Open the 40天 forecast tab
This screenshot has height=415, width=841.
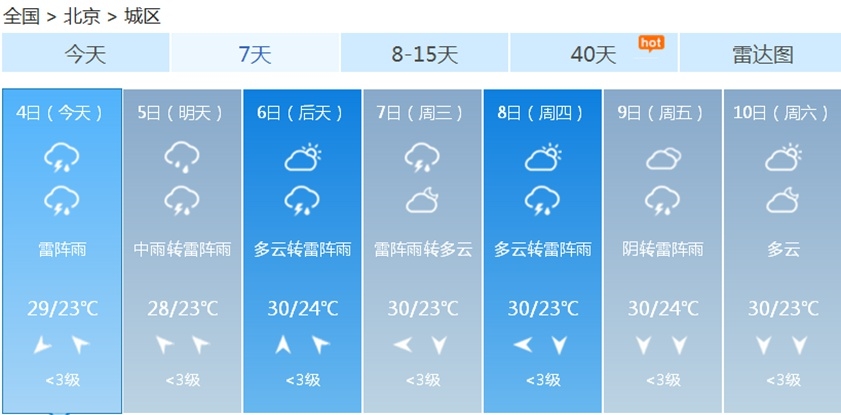[594, 54]
